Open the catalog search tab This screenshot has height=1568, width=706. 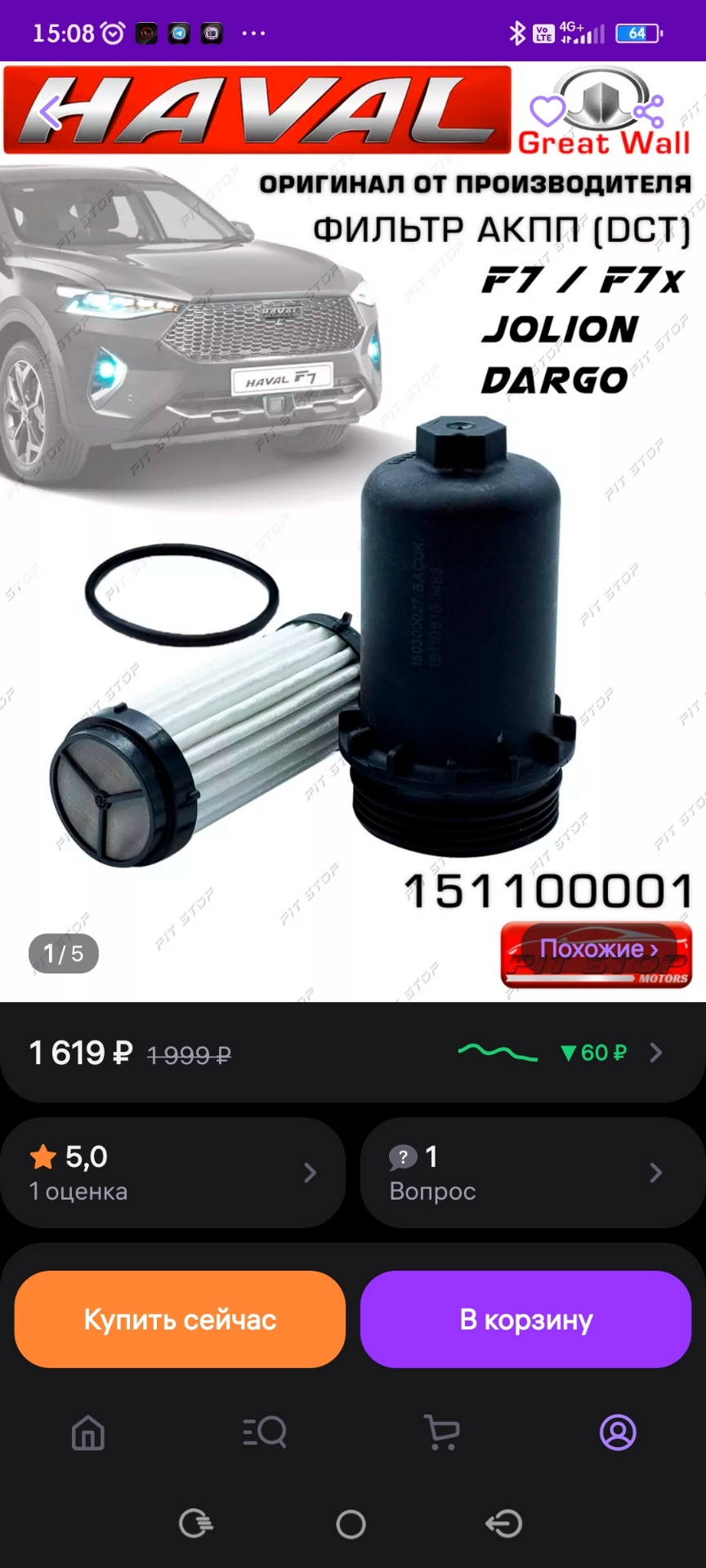click(x=265, y=1432)
